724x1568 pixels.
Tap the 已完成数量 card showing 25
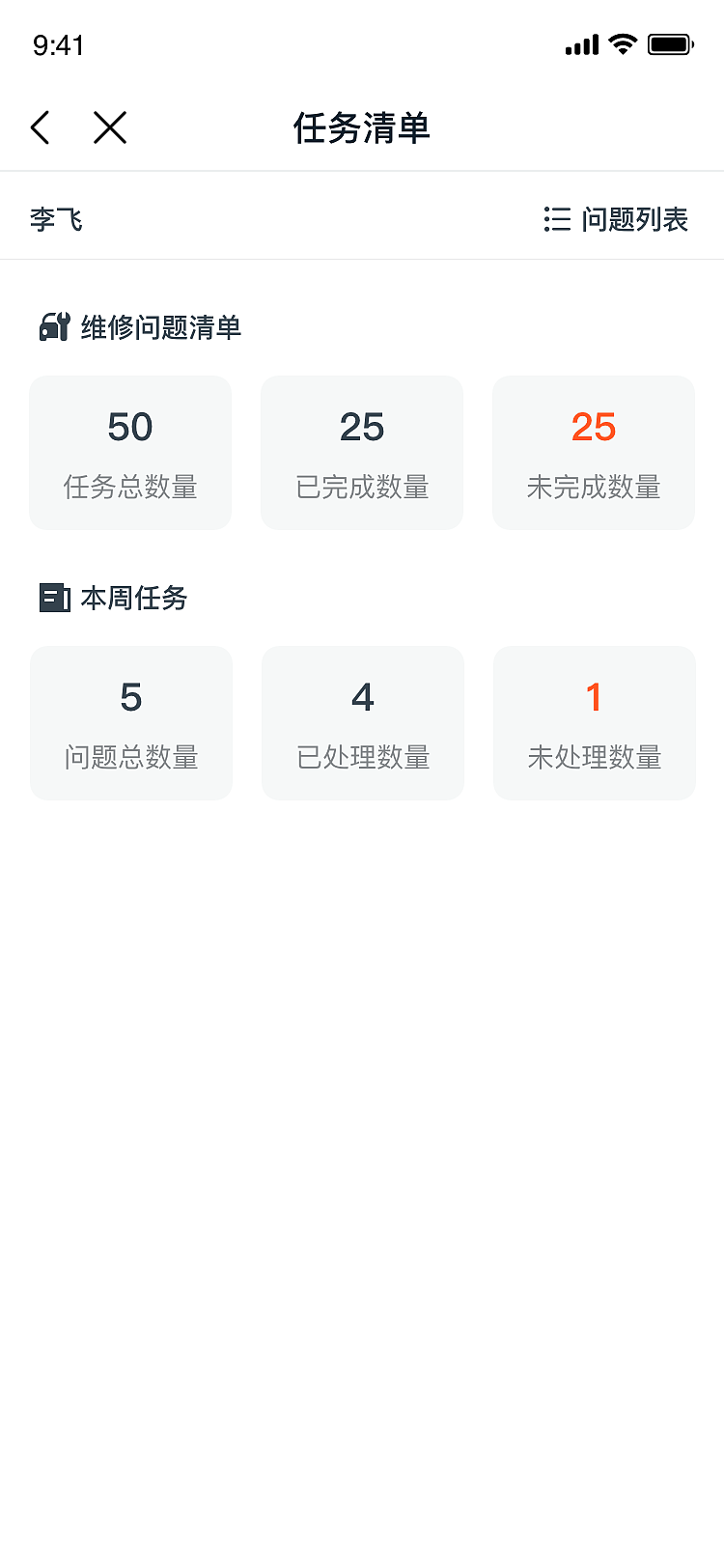(362, 452)
